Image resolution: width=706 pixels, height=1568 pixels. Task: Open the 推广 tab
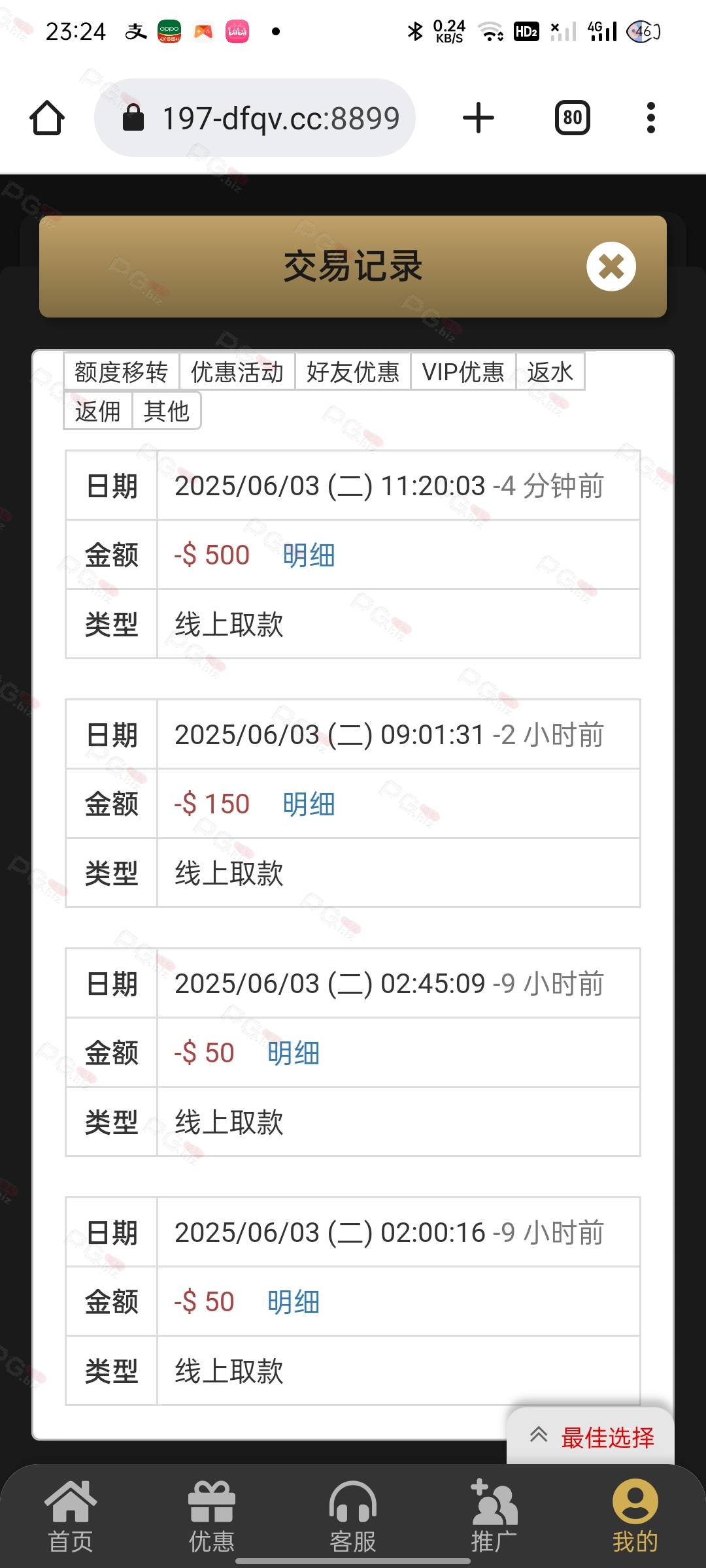494,1517
